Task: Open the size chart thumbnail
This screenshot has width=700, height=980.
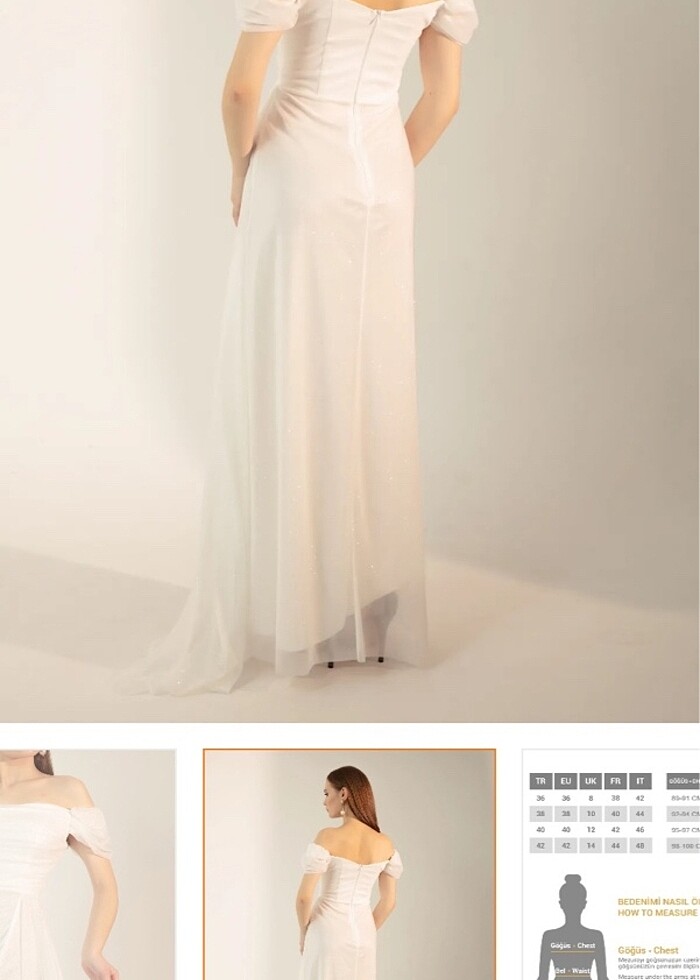Action: 610,865
